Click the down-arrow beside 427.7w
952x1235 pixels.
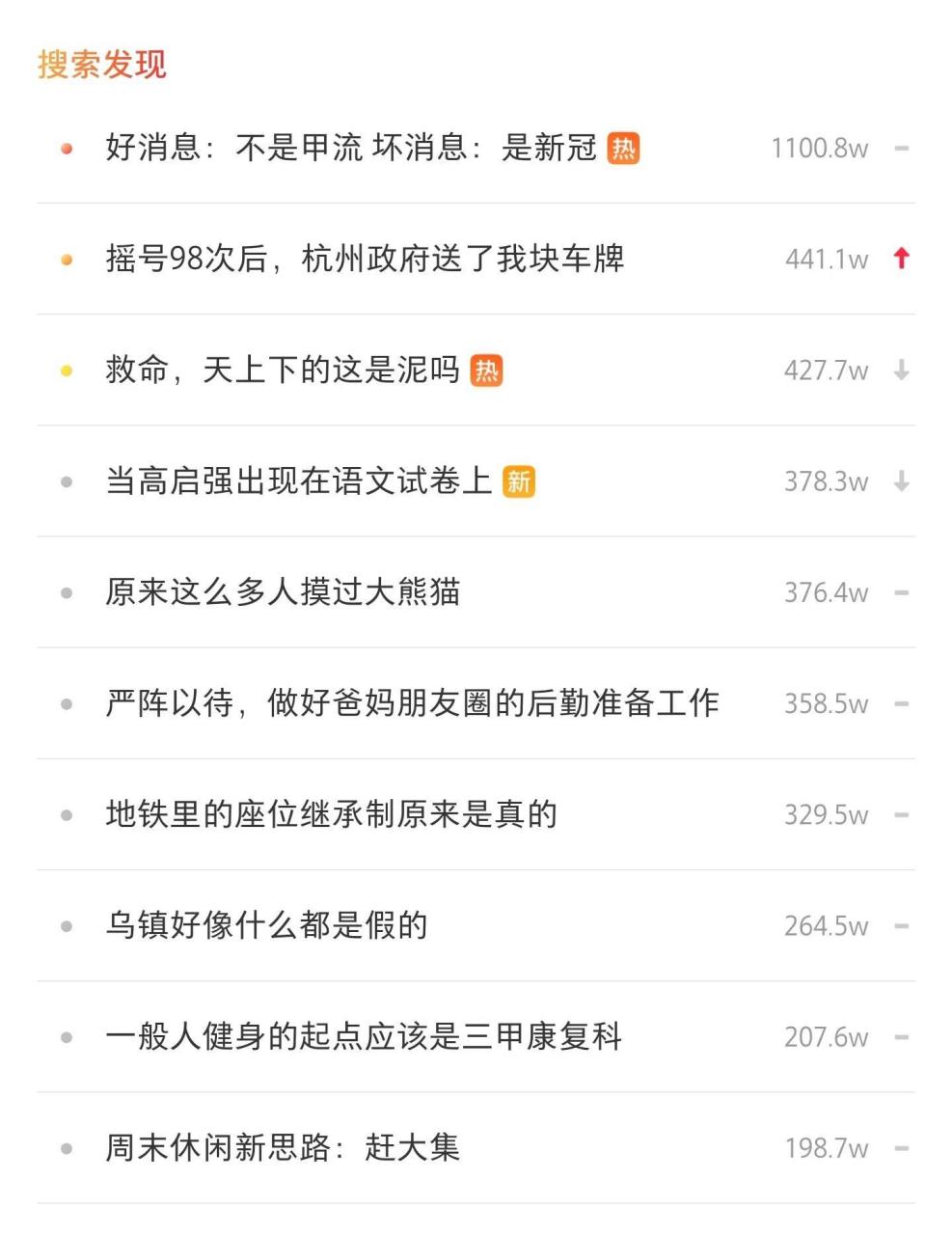(901, 370)
